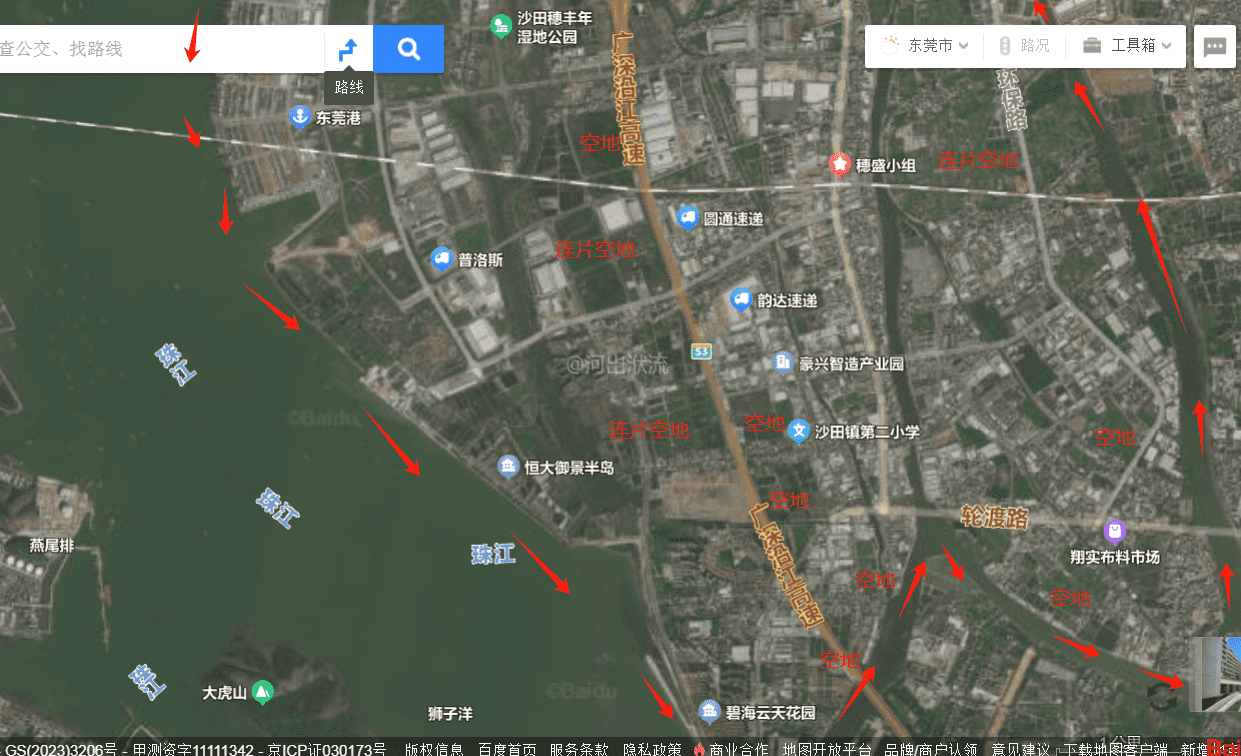Image resolution: width=1241 pixels, height=756 pixels.
Task: Tap the blue magnifier search button
Action: click(x=408, y=48)
